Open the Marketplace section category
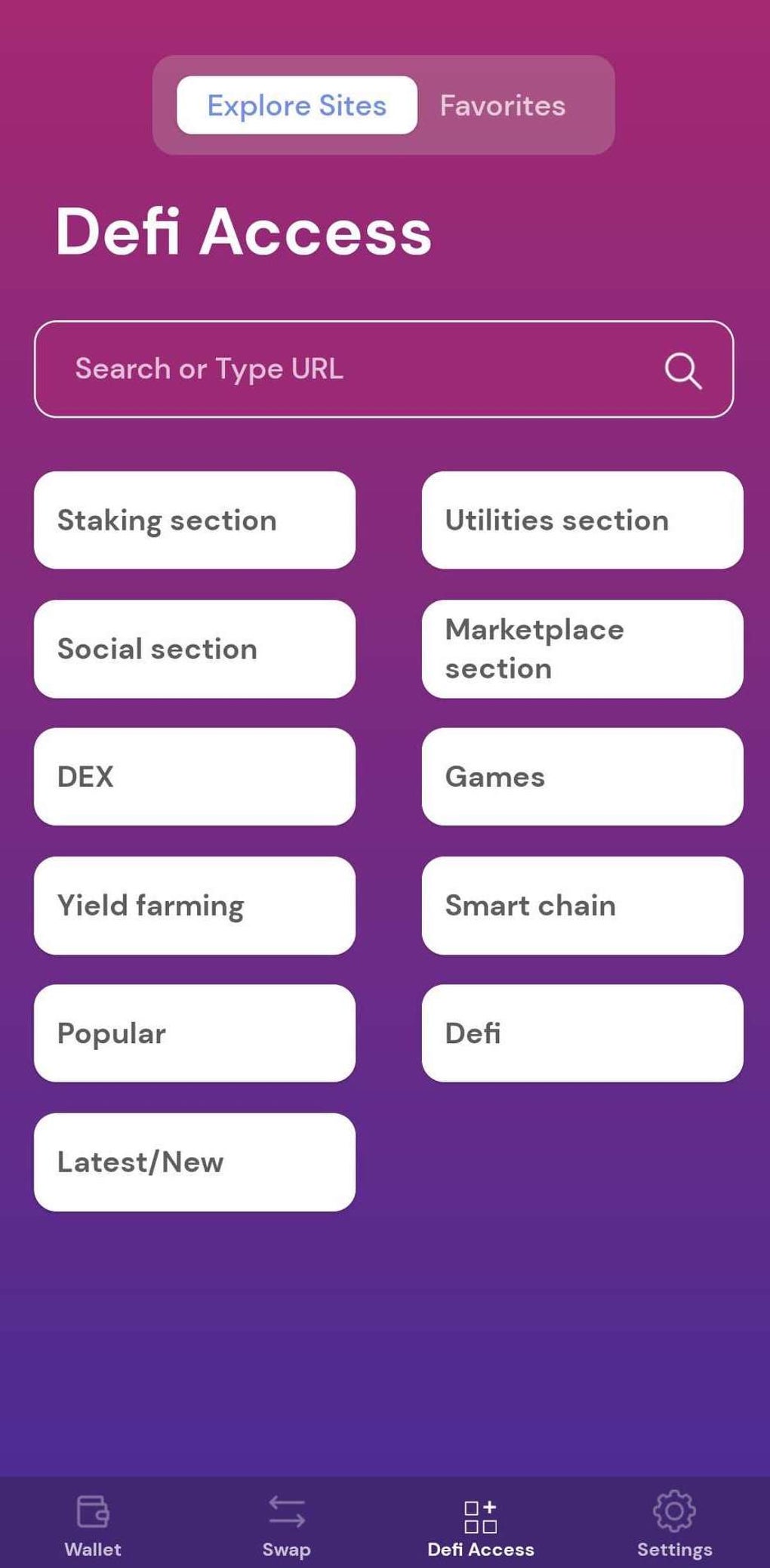Image resolution: width=770 pixels, height=1568 pixels. point(582,649)
